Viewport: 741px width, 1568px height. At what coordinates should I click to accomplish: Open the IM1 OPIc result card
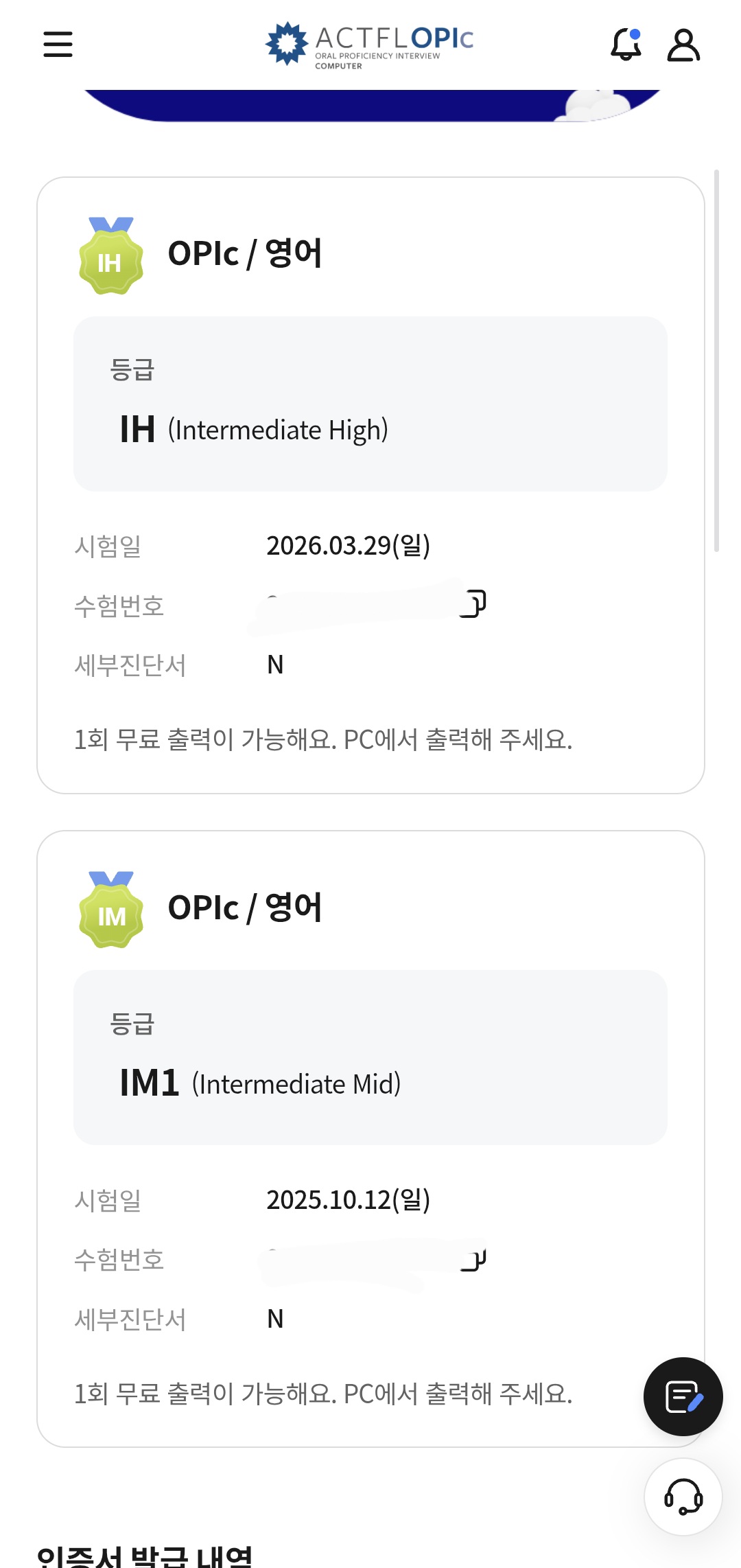370,908
